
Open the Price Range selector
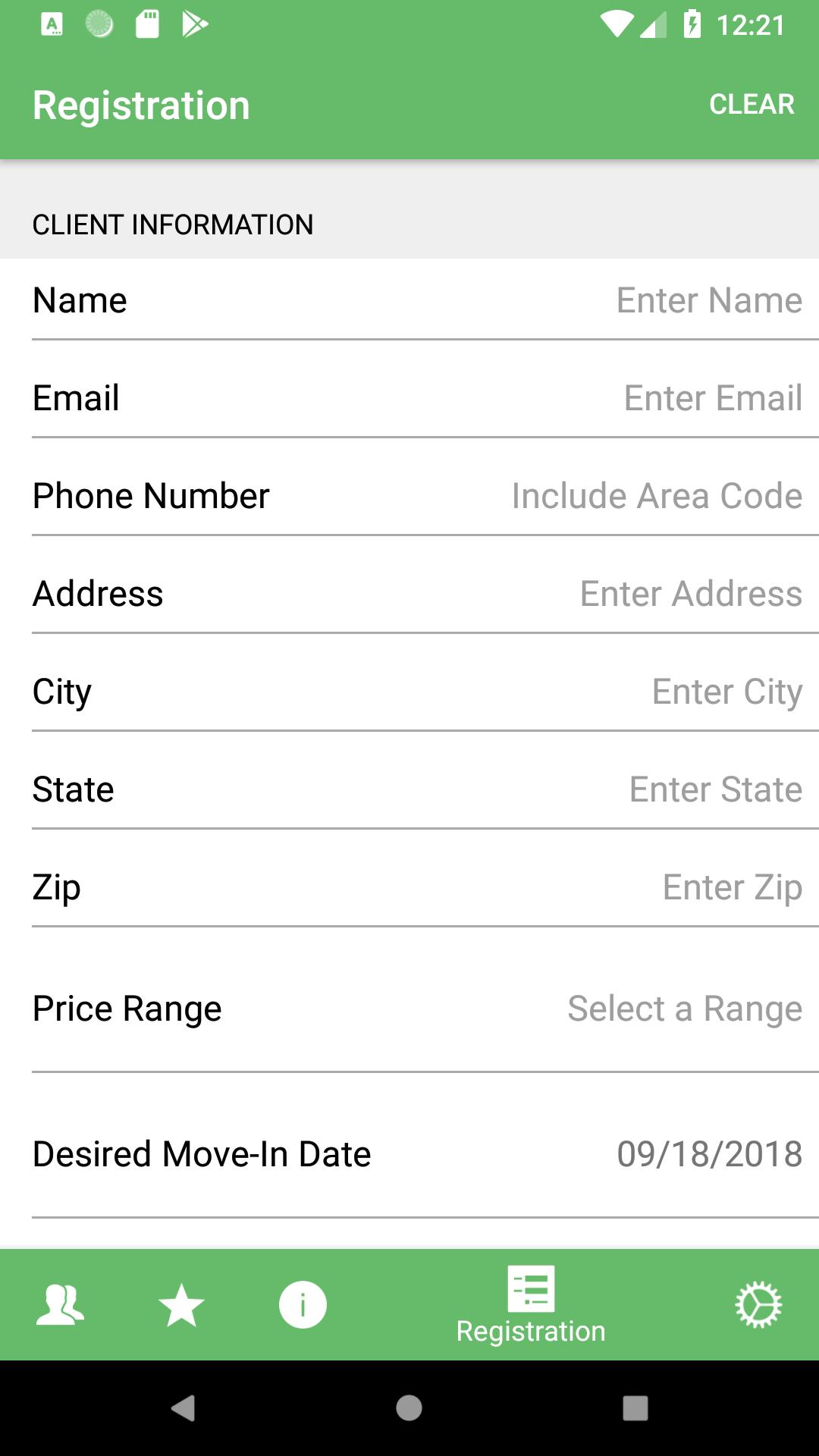tap(684, 1009)
